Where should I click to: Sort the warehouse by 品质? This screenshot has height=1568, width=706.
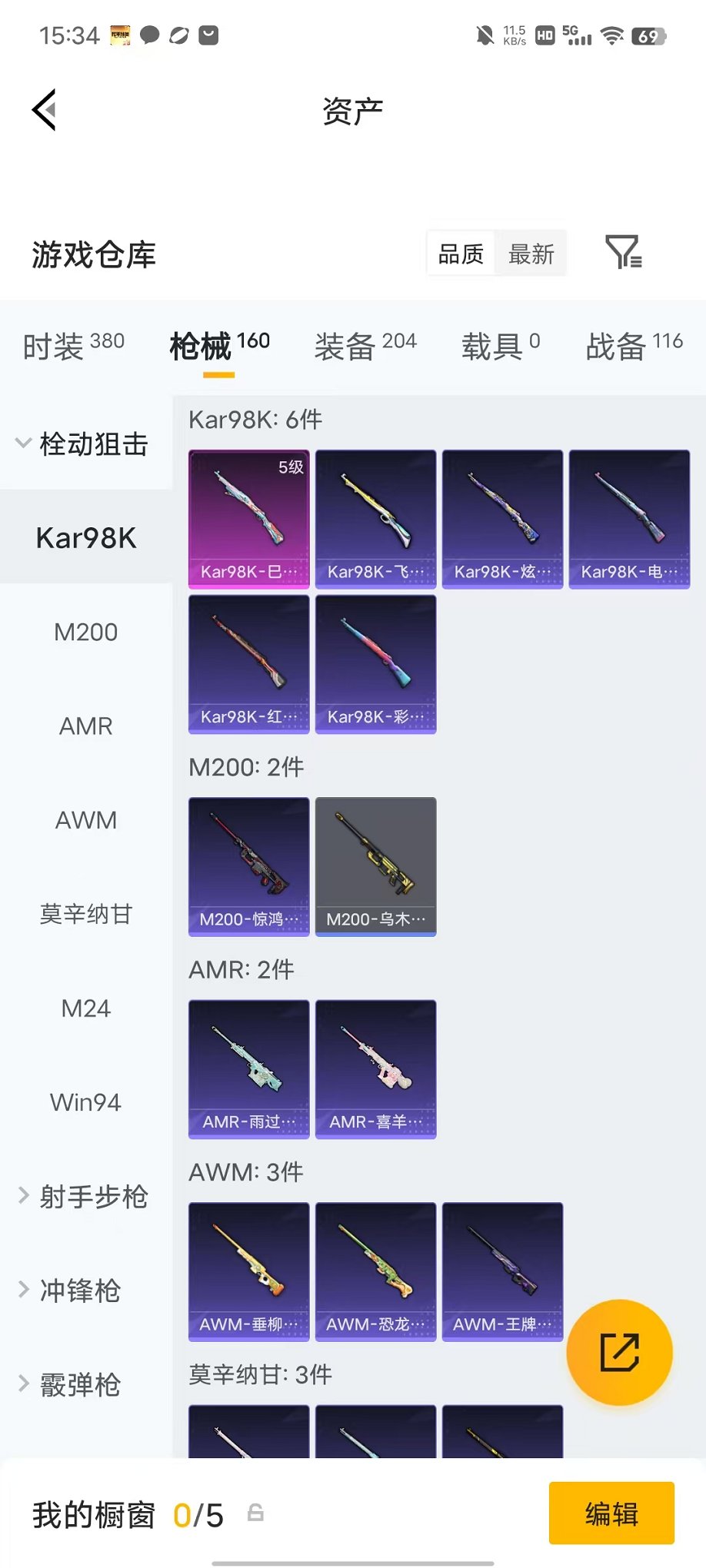[x=461, y=254]
